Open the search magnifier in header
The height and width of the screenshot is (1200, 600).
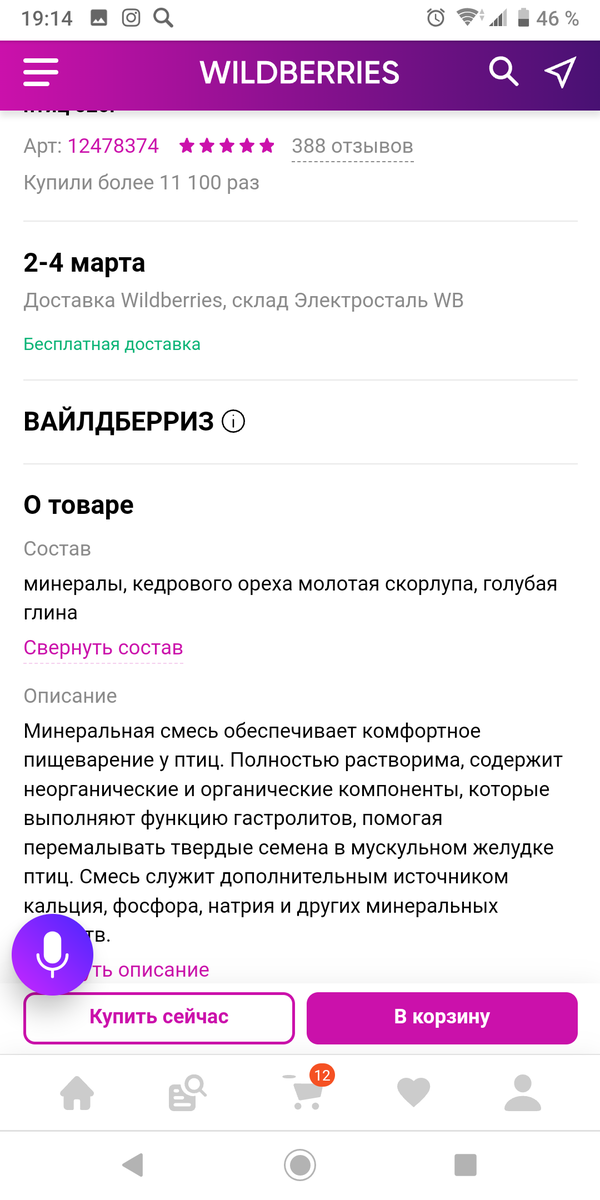(x=503, y=71)
